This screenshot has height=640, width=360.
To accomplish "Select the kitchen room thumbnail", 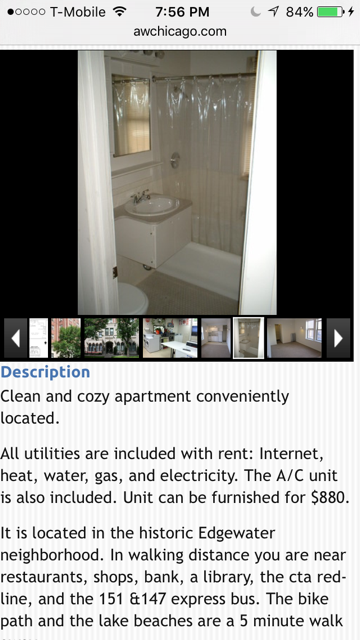I will click(x=216, y=338).
